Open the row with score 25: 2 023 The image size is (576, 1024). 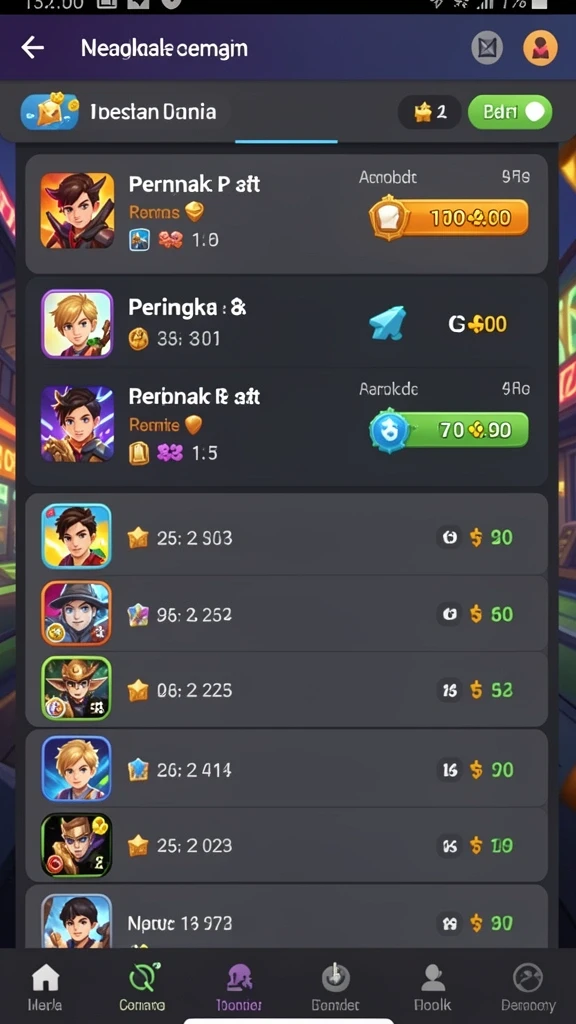pyautogui.click(x=286, y=845)
